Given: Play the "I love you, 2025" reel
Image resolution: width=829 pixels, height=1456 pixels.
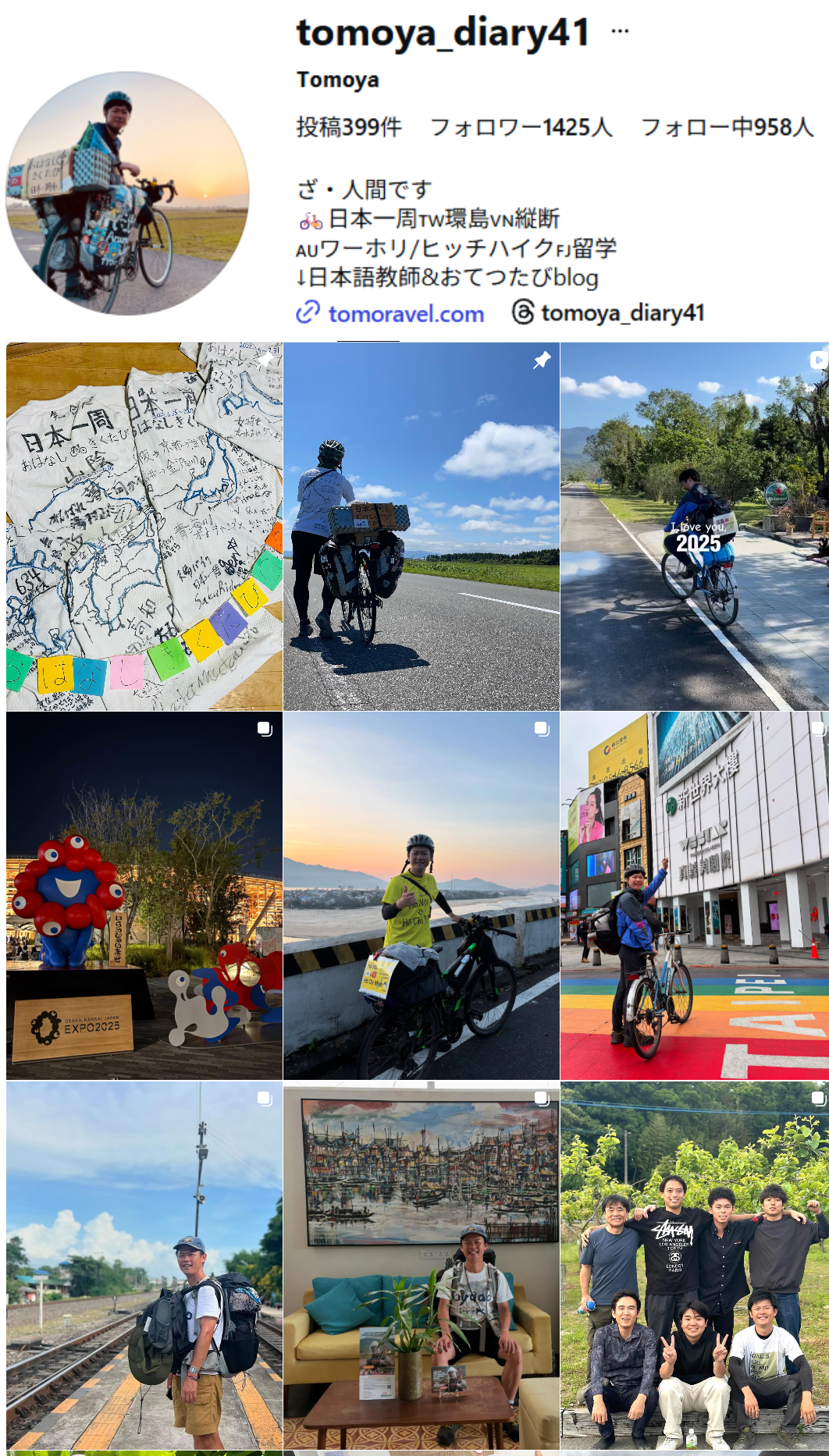Looking at the screenshot, I should (x=694, y=527).
